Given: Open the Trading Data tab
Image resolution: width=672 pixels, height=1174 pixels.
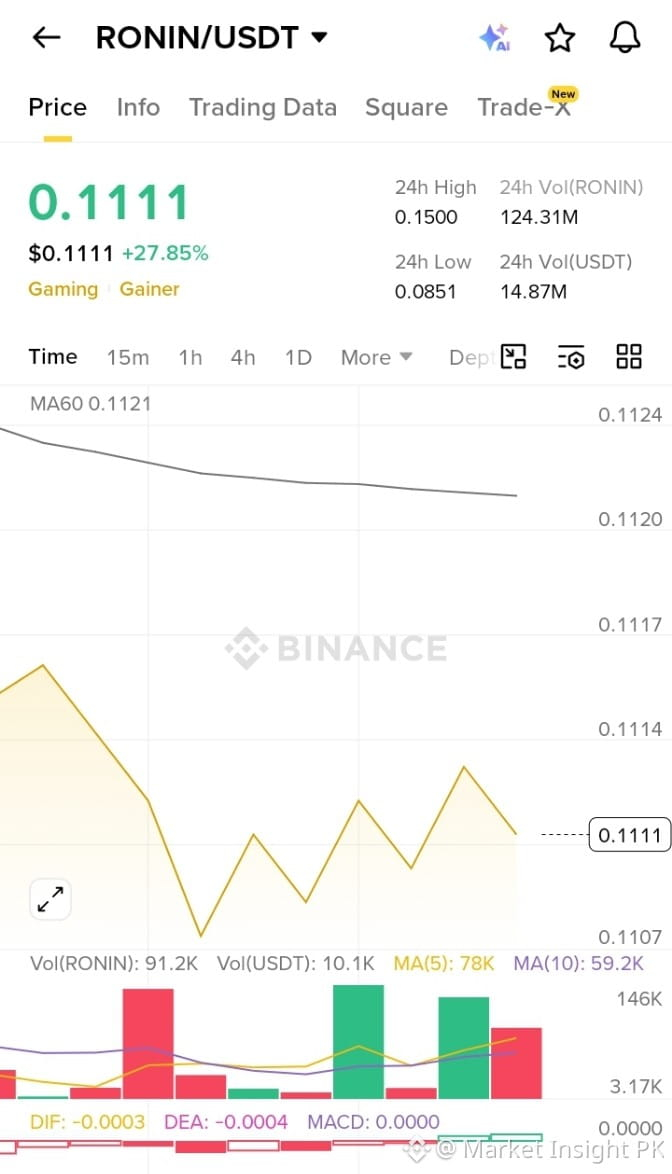Looking at the screenshot, I should tap(263, 108).
